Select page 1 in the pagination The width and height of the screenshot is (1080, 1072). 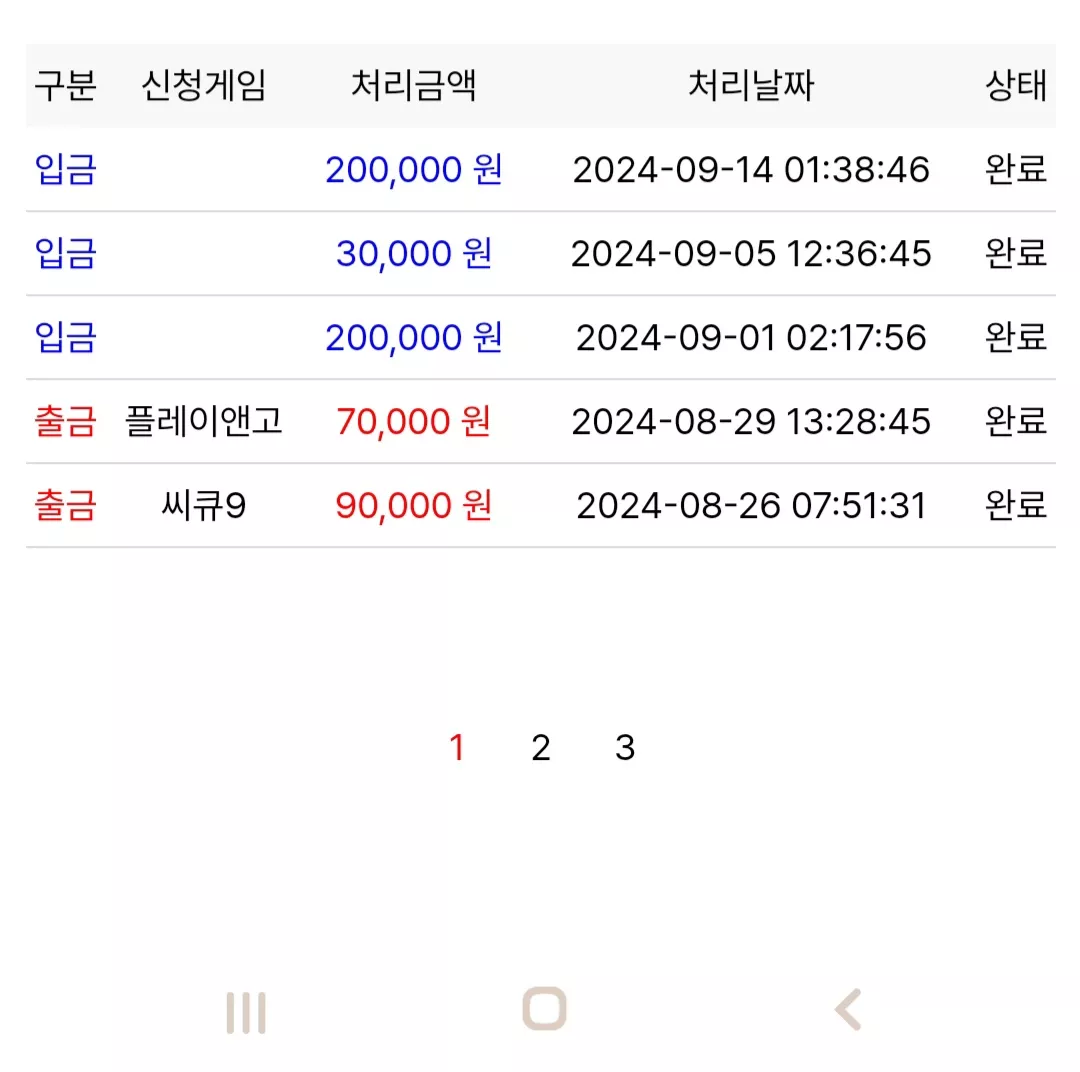[x=457, y=748]
